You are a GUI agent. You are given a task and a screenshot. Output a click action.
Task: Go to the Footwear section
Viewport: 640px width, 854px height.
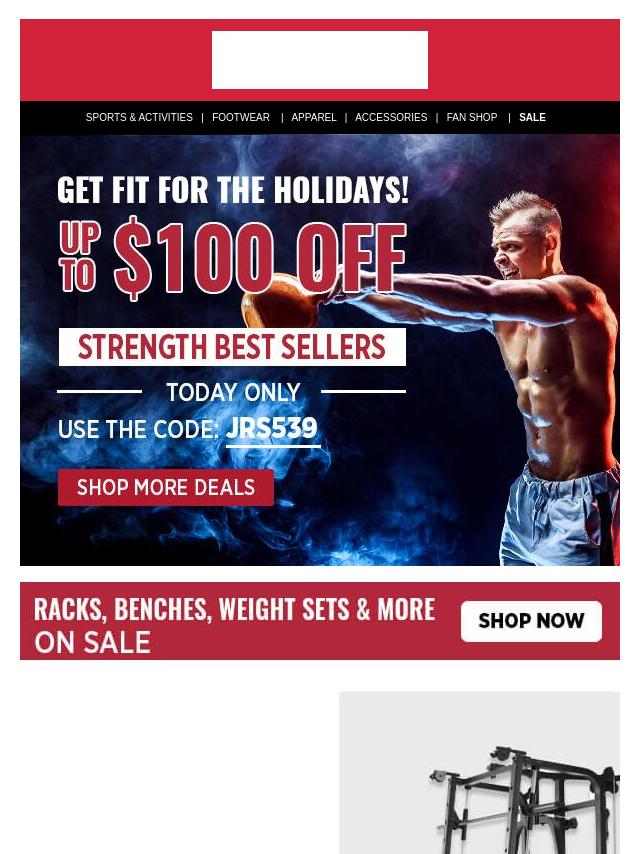pyautogui.click(x=241, y=118)
